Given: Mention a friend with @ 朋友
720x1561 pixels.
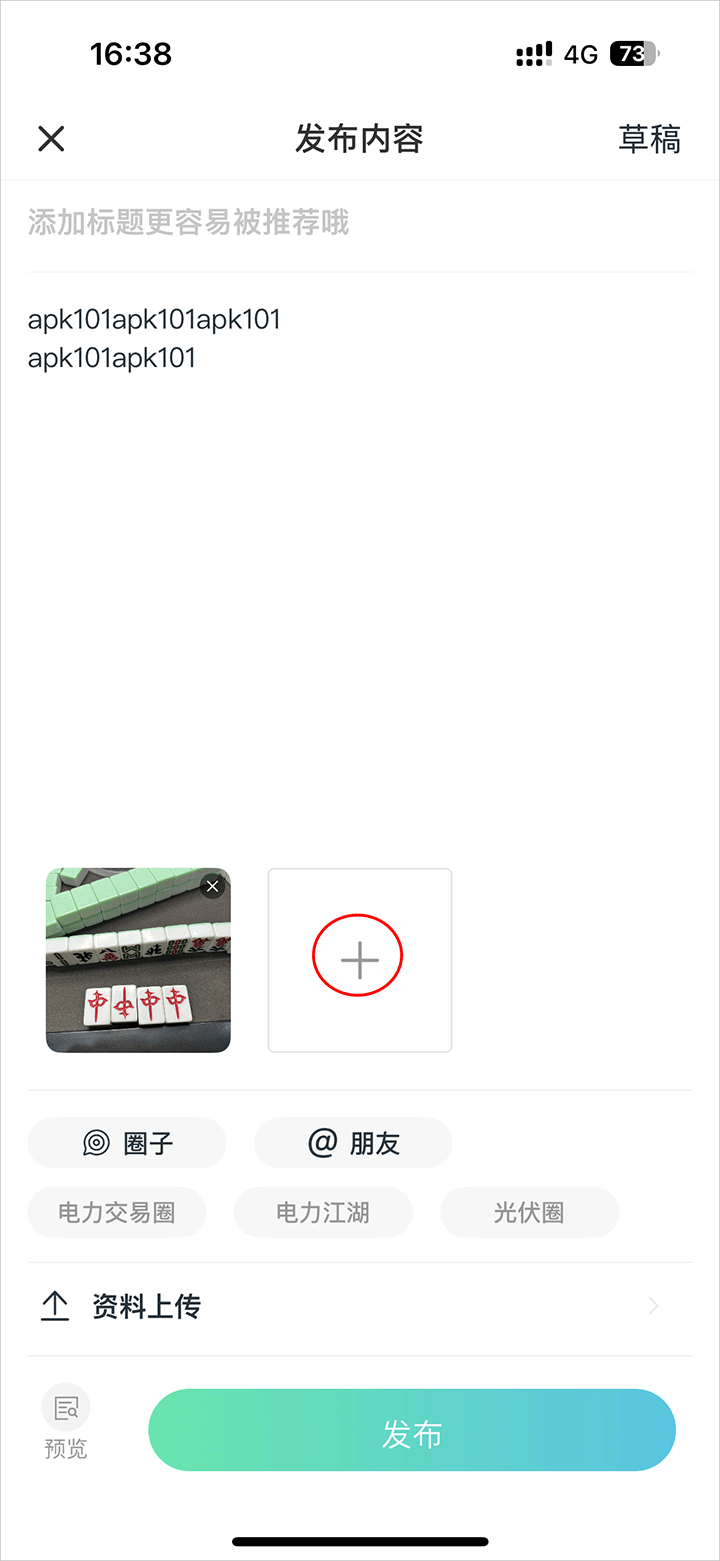Looking at the screenshot, I should tap(353, 1143).
